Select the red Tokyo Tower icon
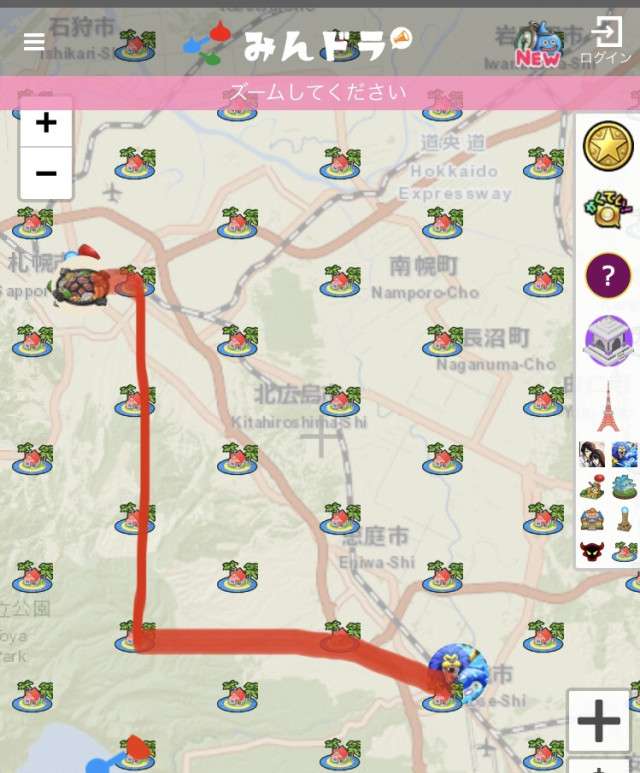Viewport: 640px width, 773px height. click(x=608, y=406)
